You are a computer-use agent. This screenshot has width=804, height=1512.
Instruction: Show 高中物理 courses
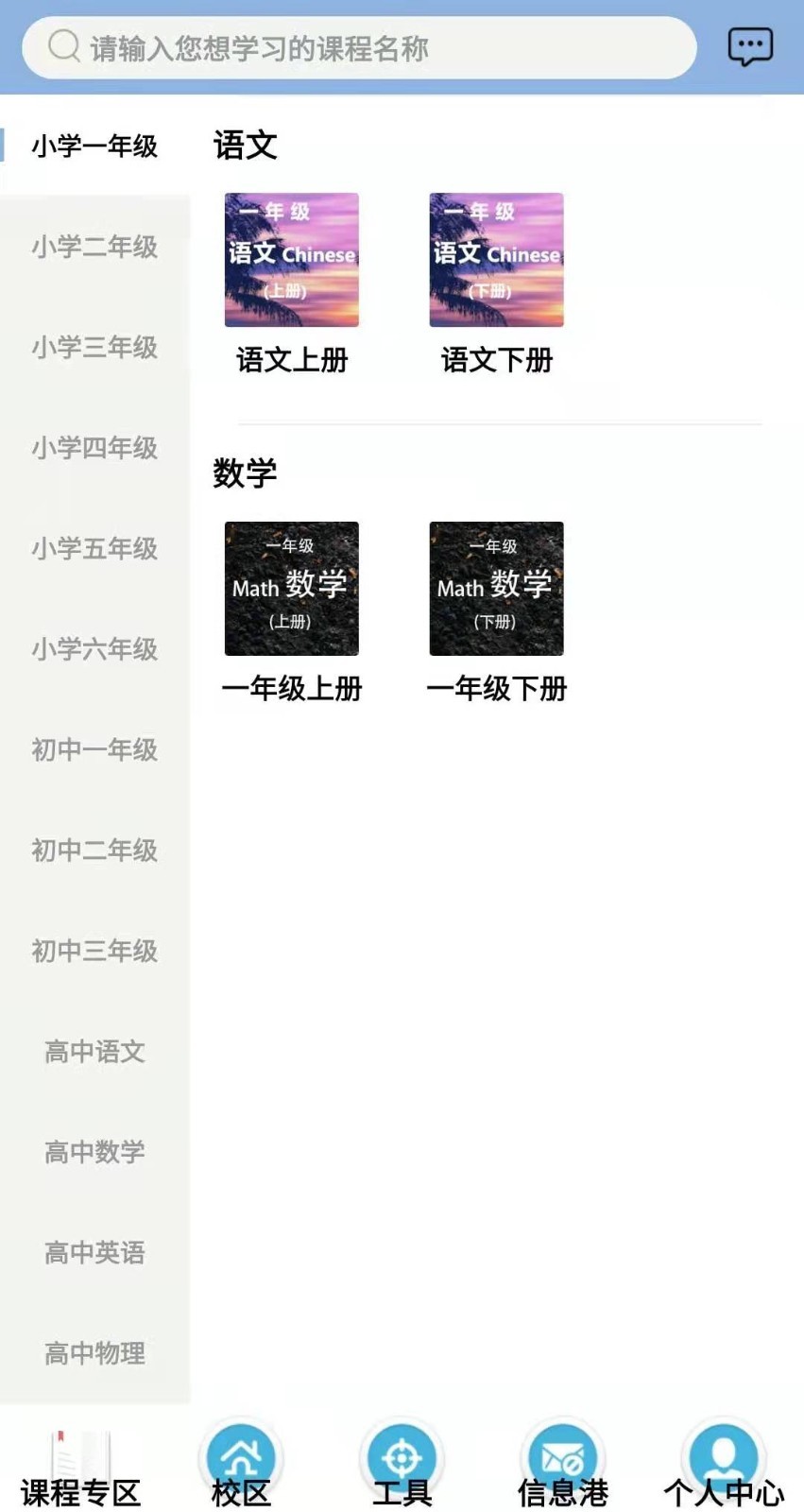94,1353
